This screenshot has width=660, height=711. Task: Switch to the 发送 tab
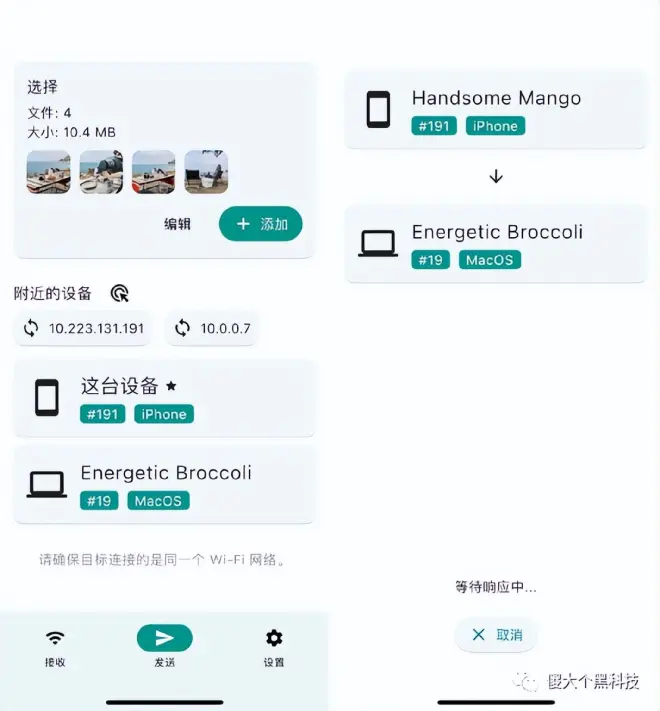click(164, 647)
